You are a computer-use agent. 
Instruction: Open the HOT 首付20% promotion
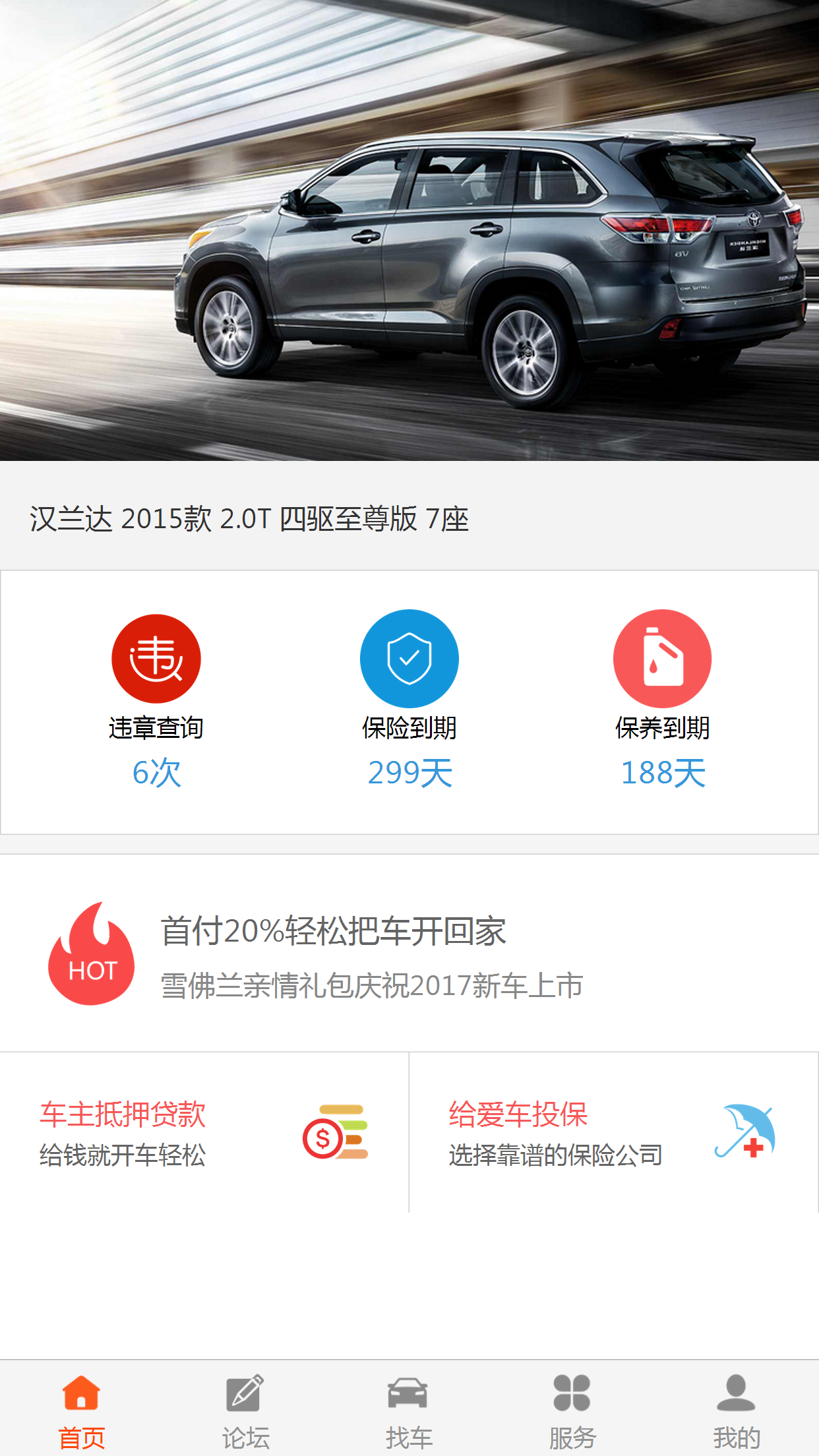pyautogui.click(x=333, y=954)
